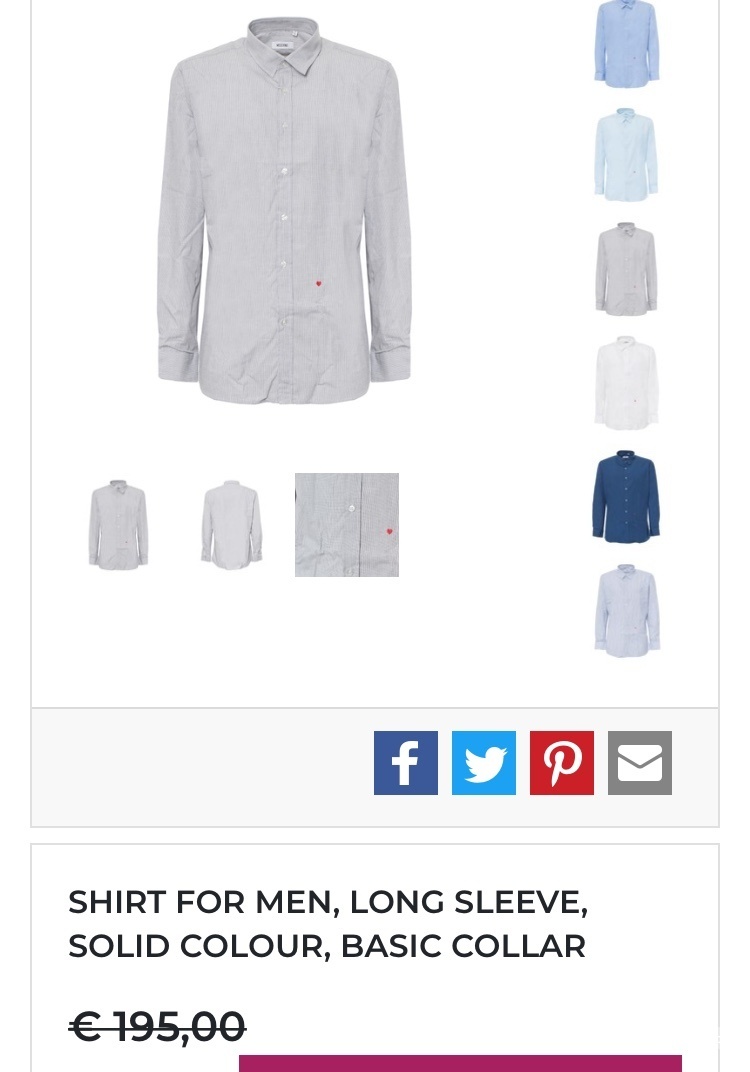Pin this shirt on Pinterest

click(562, 763)
